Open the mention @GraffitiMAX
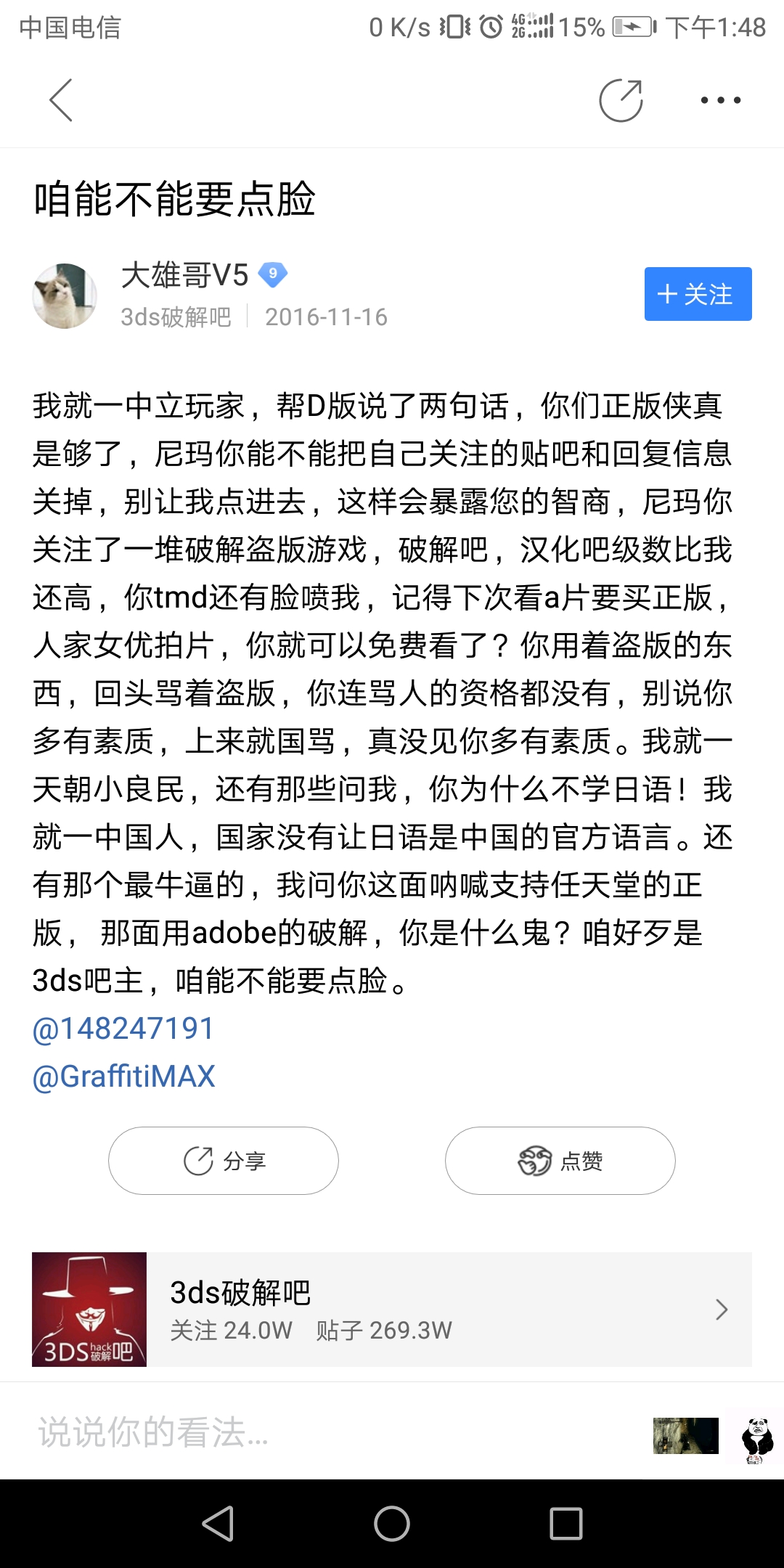Viewport: 784px width, 1568px height. pos(124,1077)
